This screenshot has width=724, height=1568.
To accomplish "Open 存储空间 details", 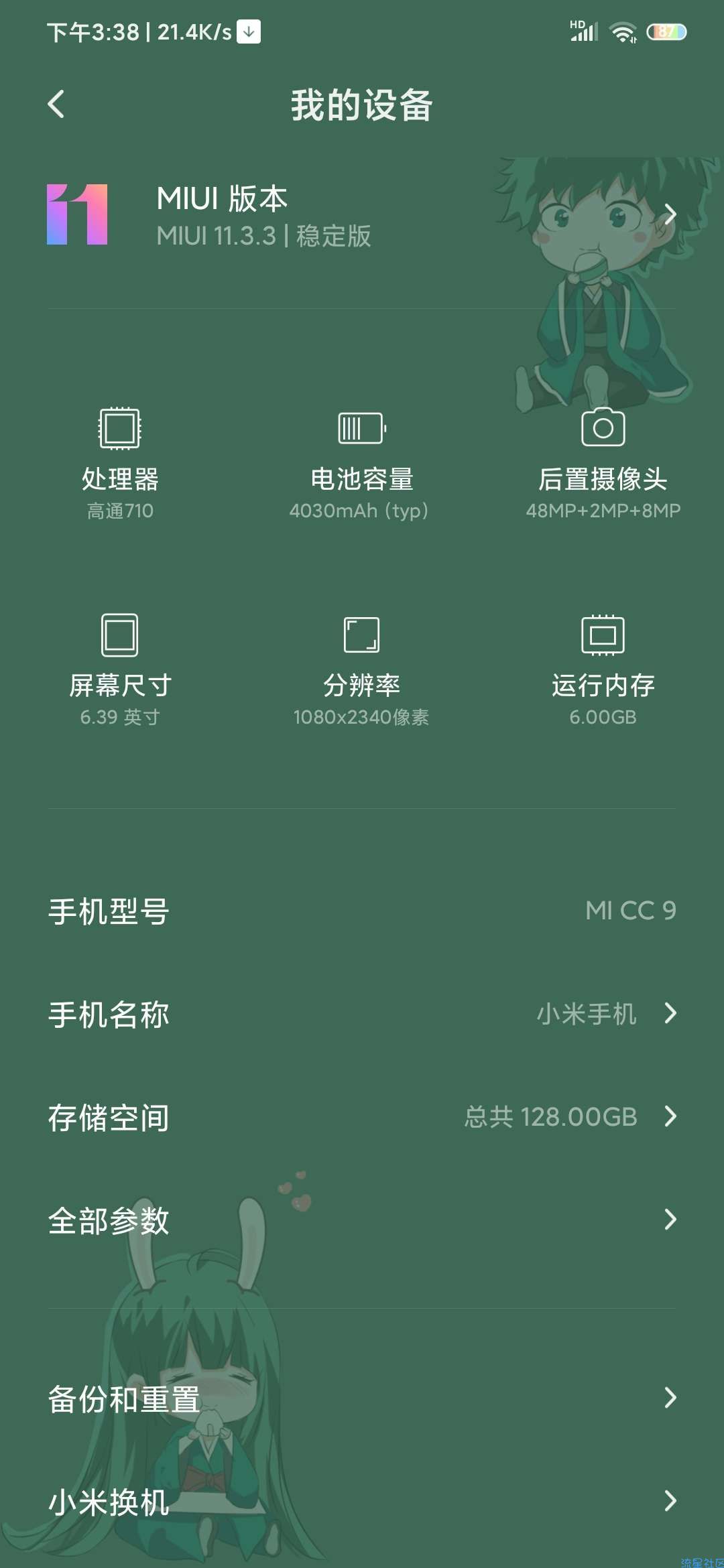I will [362, 1117].
